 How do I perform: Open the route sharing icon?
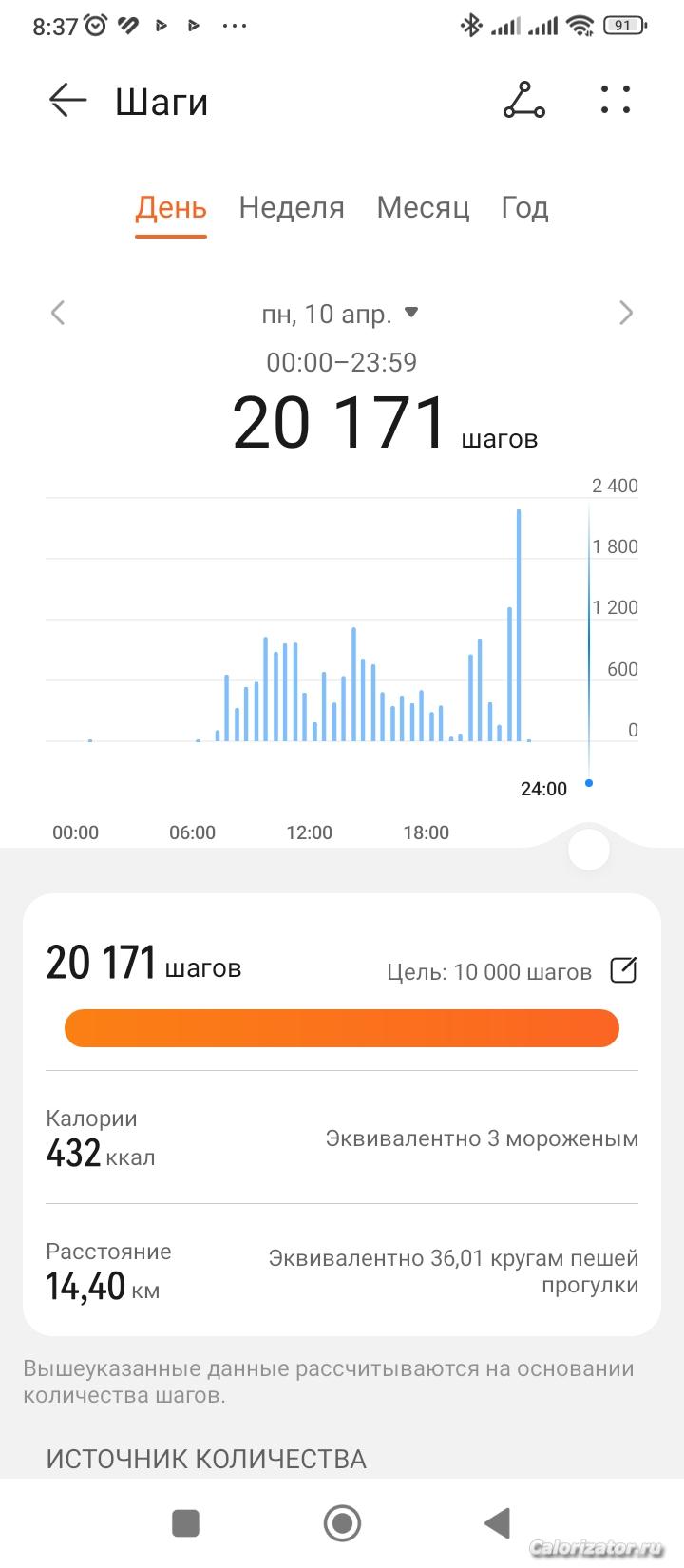pos(523,101)
